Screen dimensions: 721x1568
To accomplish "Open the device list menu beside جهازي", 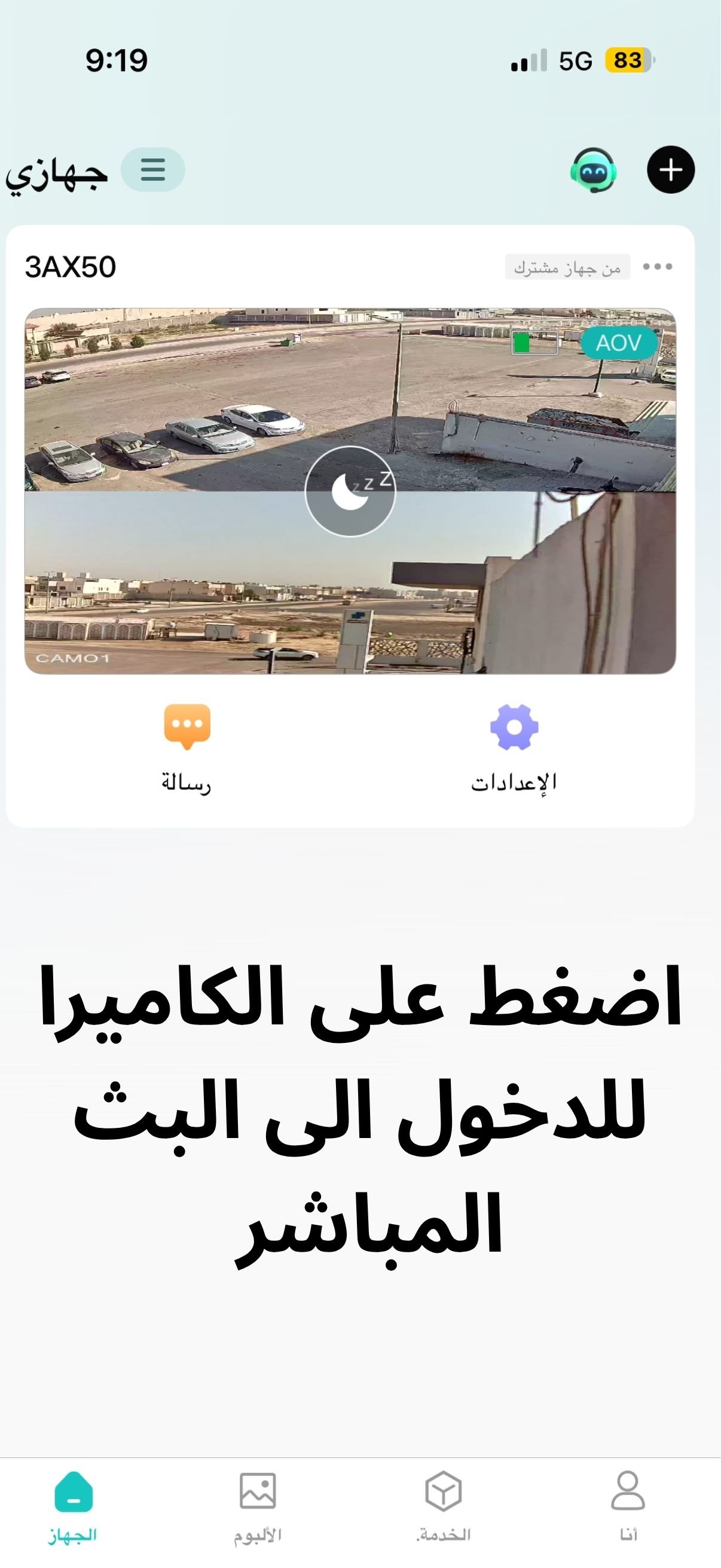I will [x=152, y=169].
